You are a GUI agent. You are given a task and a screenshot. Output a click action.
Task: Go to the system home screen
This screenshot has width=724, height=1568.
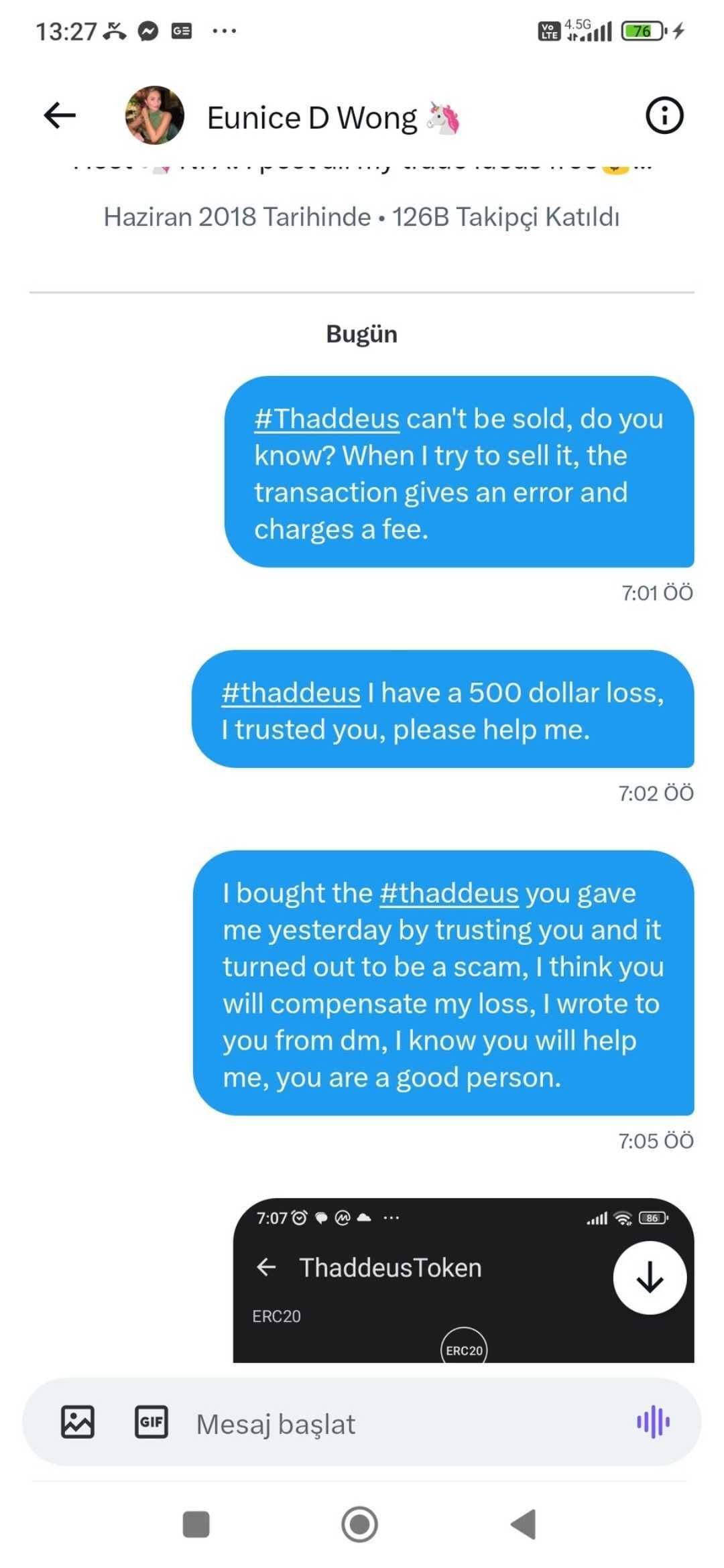[x=360, y=1524]
